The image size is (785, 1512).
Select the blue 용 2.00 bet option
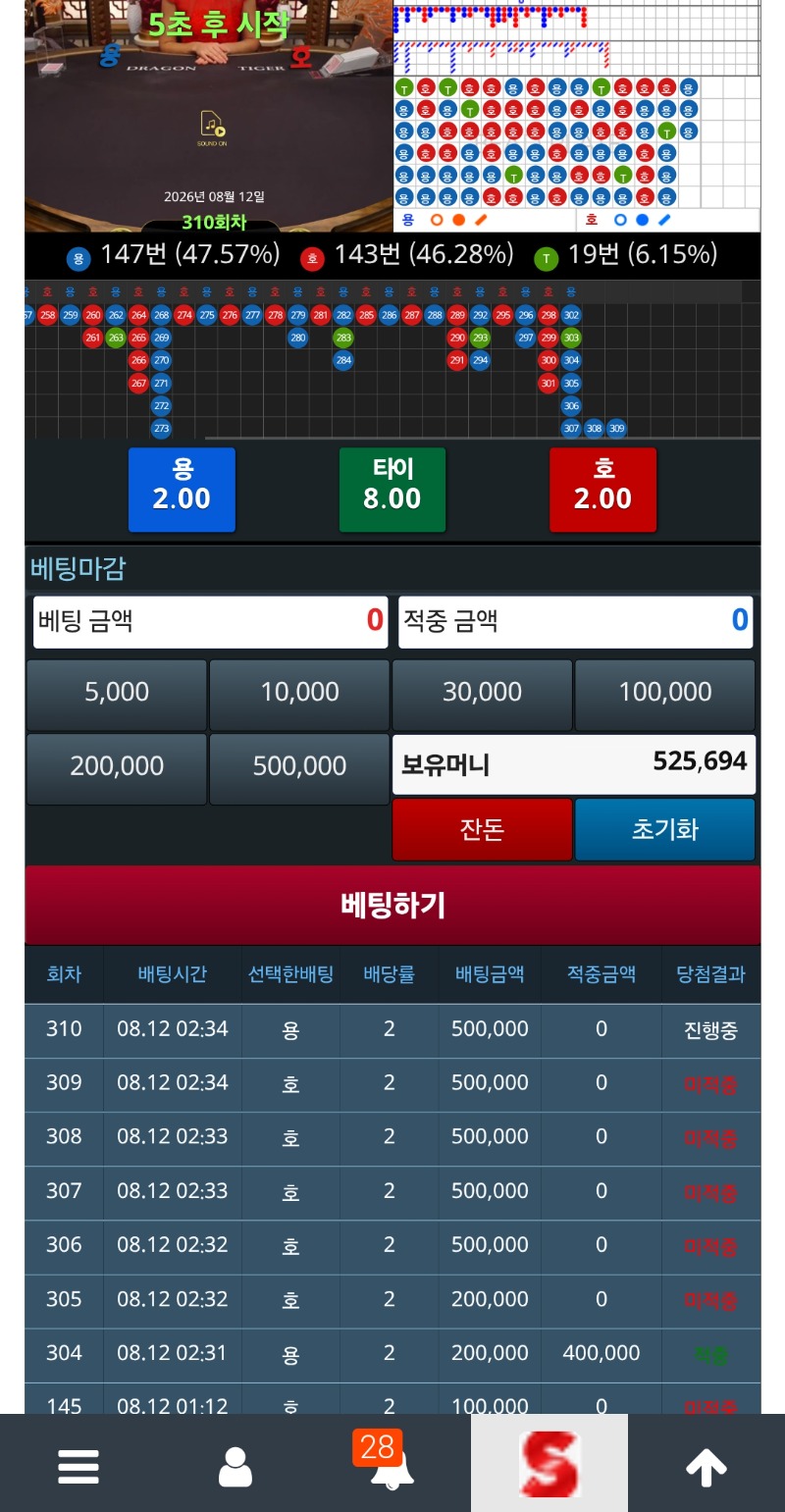click(182, 490)
